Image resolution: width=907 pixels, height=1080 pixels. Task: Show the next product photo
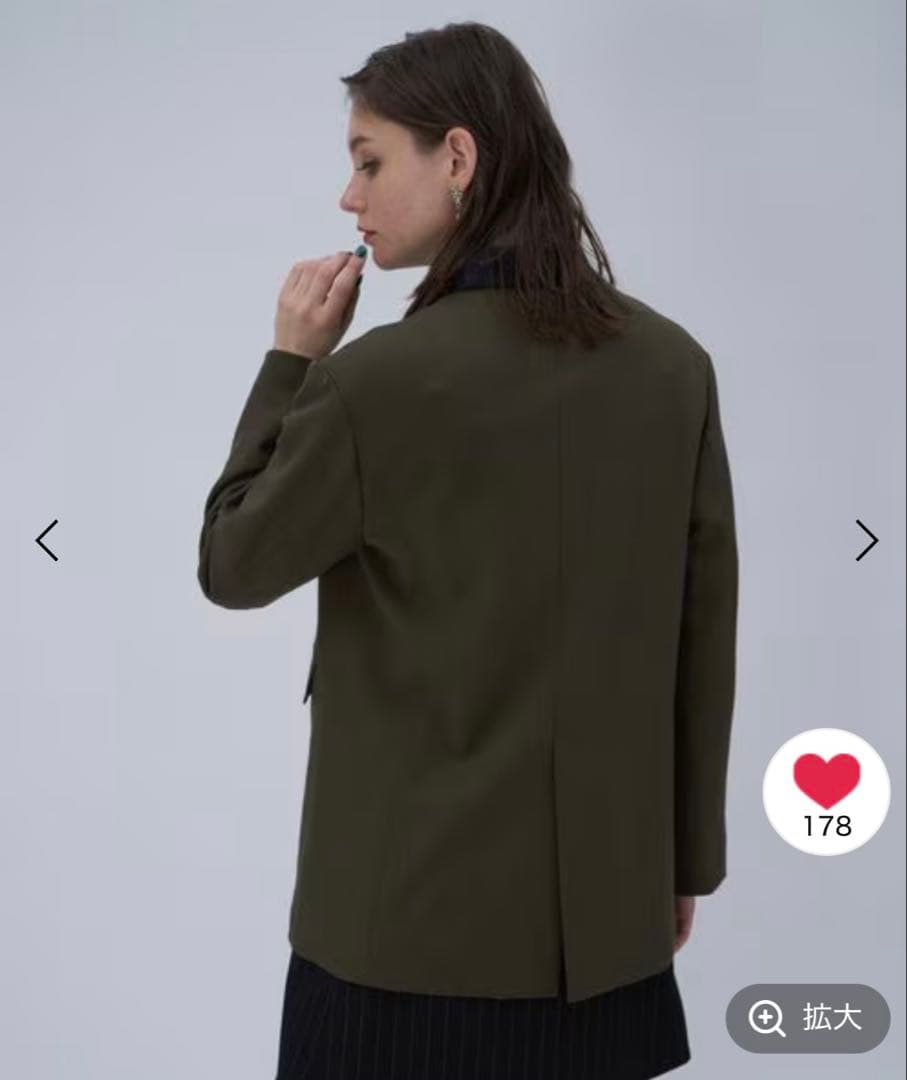point(866,540)
